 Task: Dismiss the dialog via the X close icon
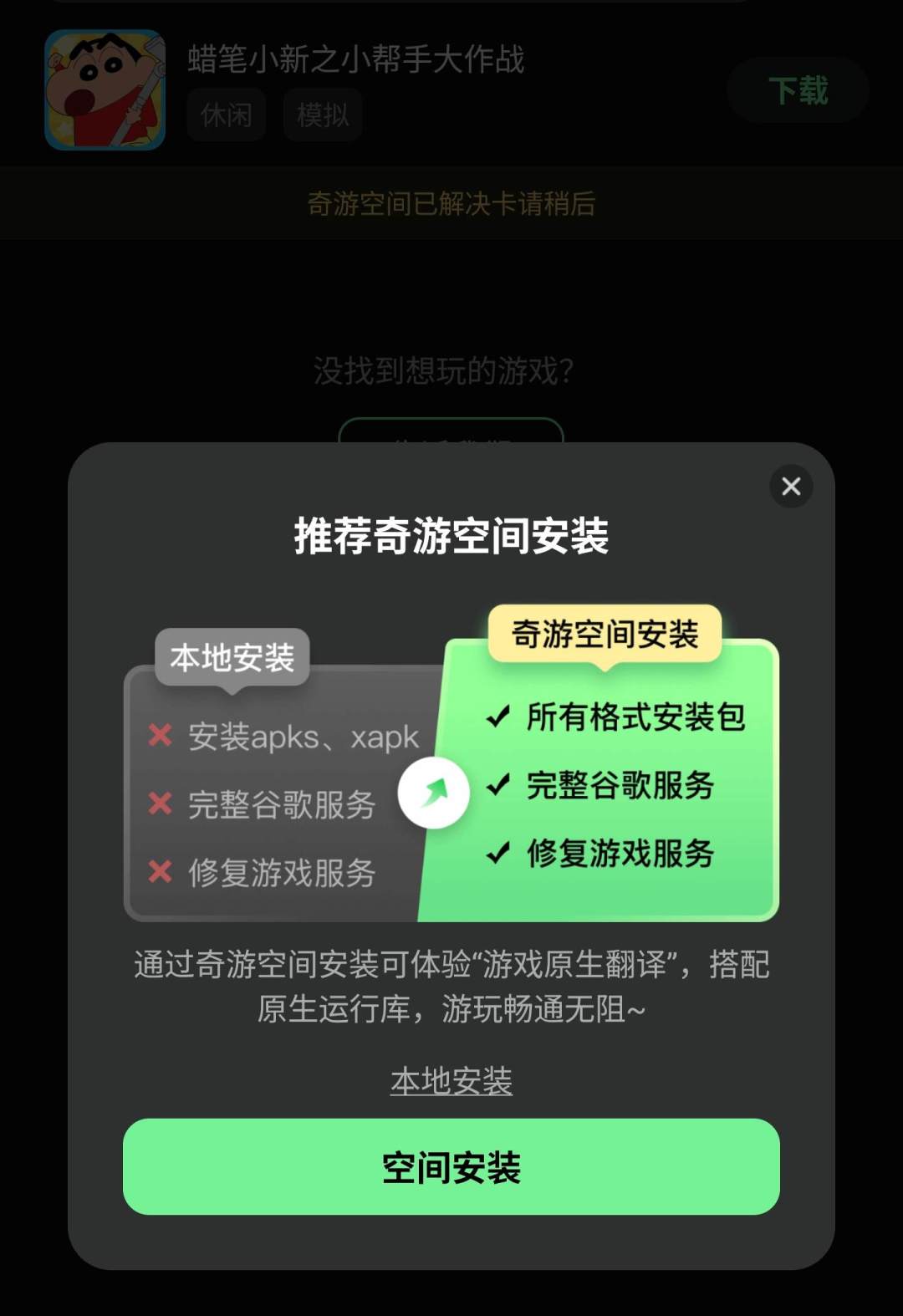(x=791, y=486)
